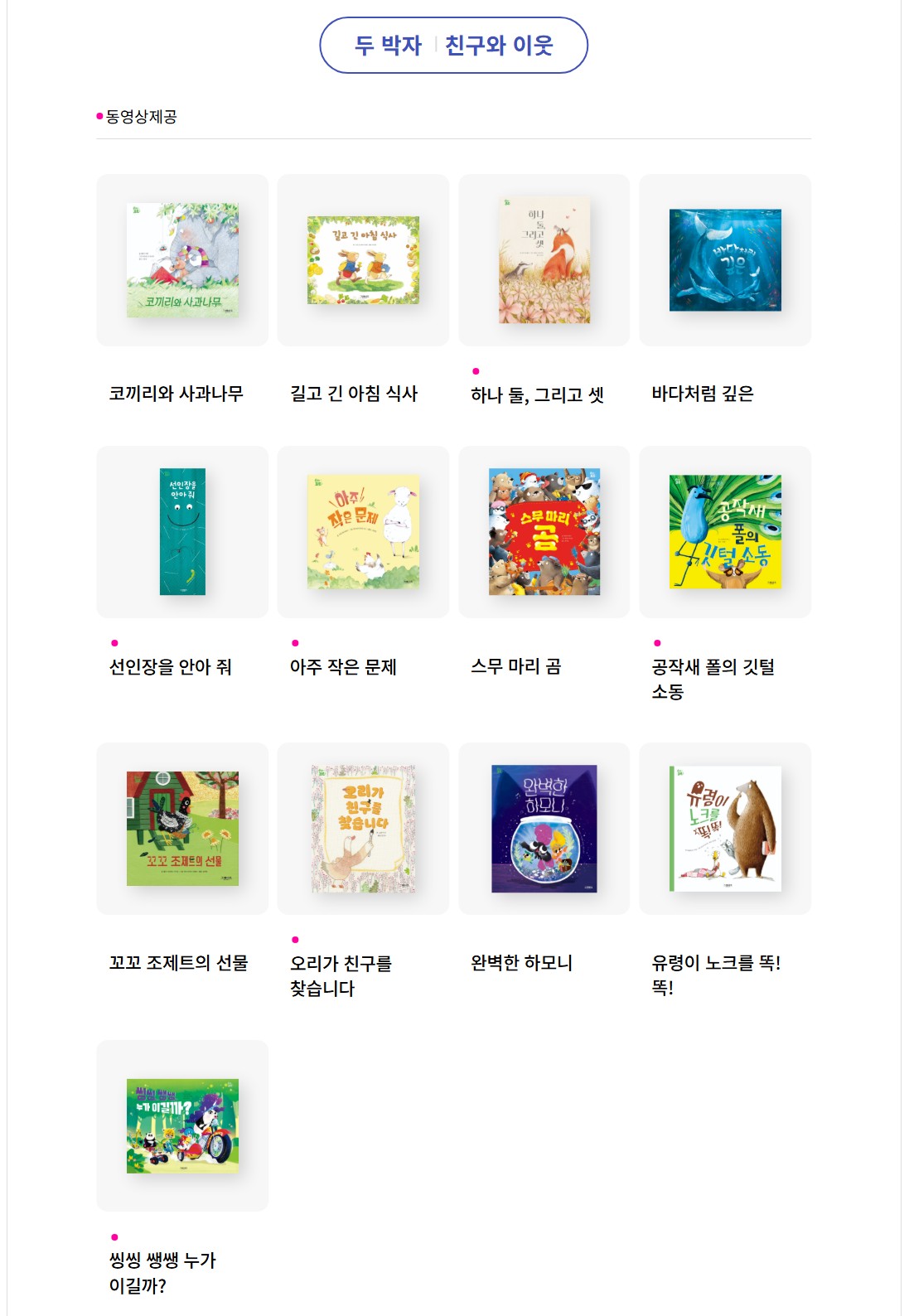Tap the 선인장을 안아 줘 book
Screen dimensions: 909x1316
tap(182, 531)
